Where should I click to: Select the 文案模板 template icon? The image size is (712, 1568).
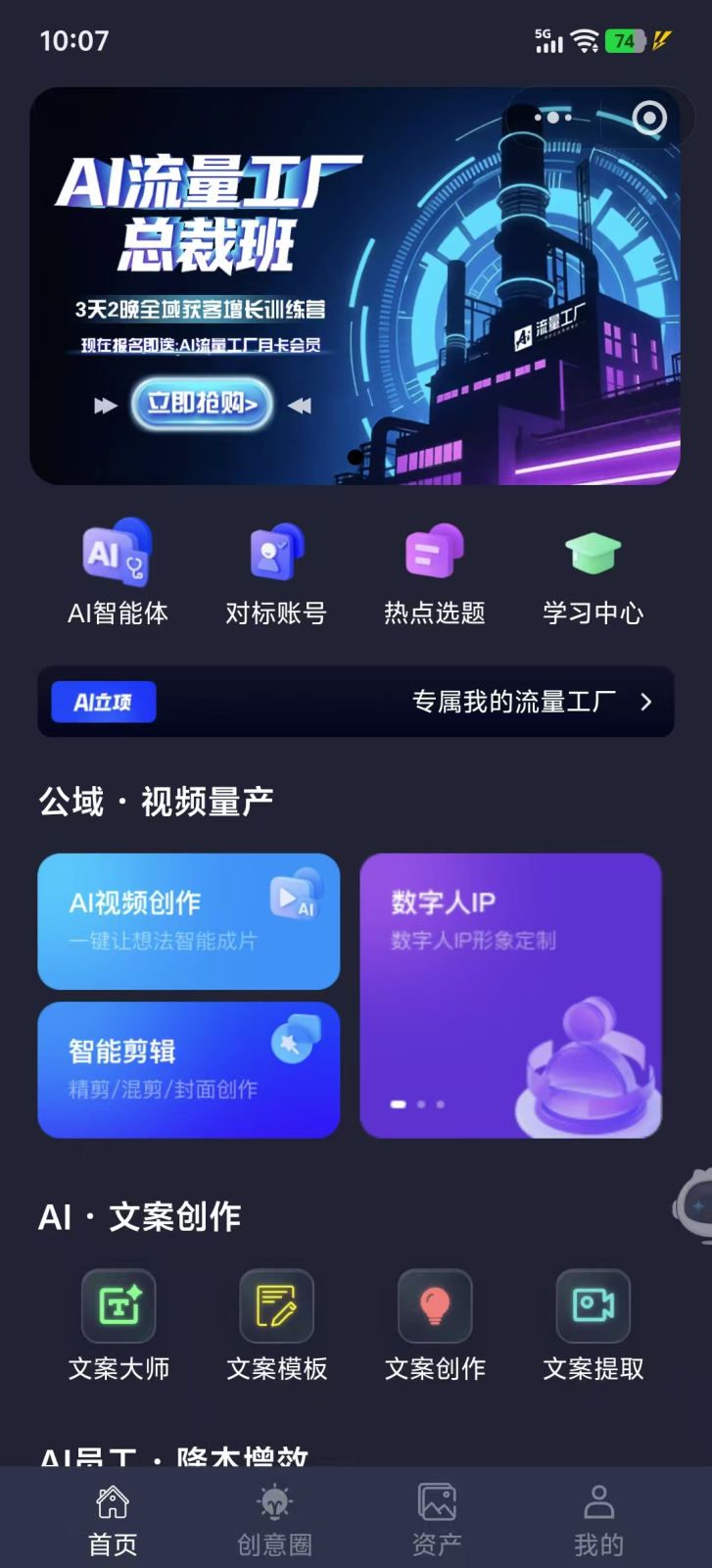(x=276, y=1306)
